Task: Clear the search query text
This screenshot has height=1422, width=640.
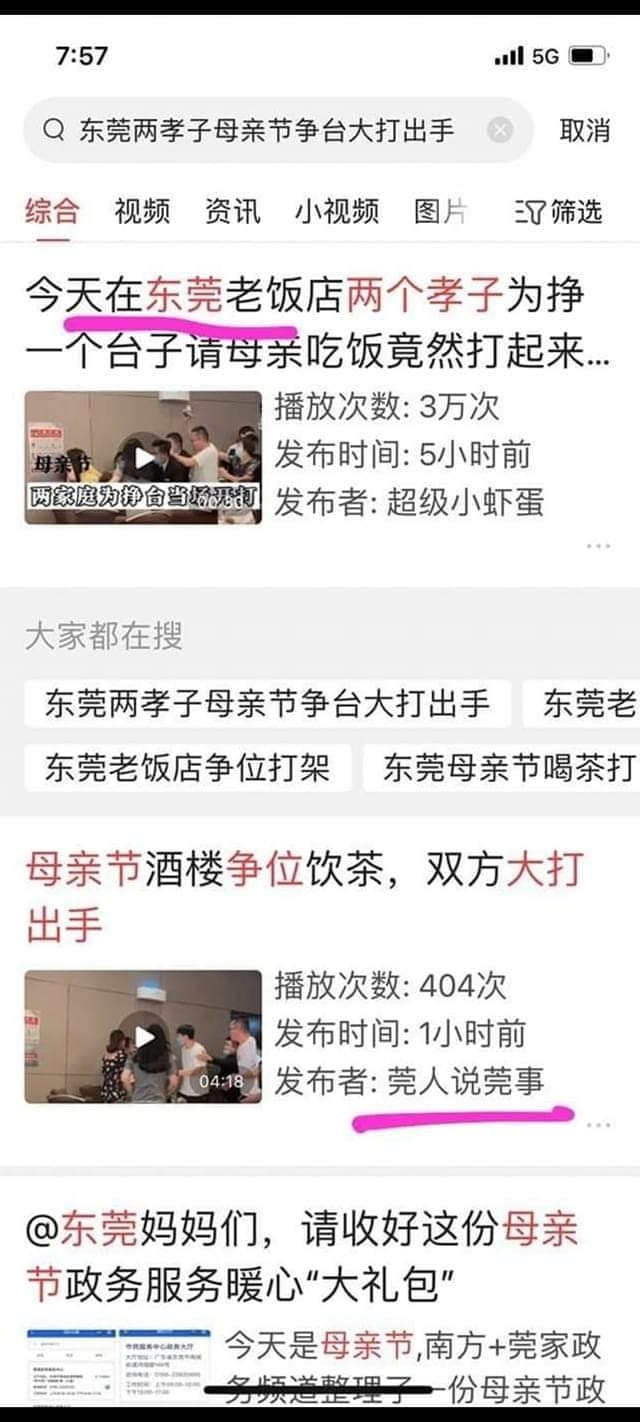Action: coord(500,131)
